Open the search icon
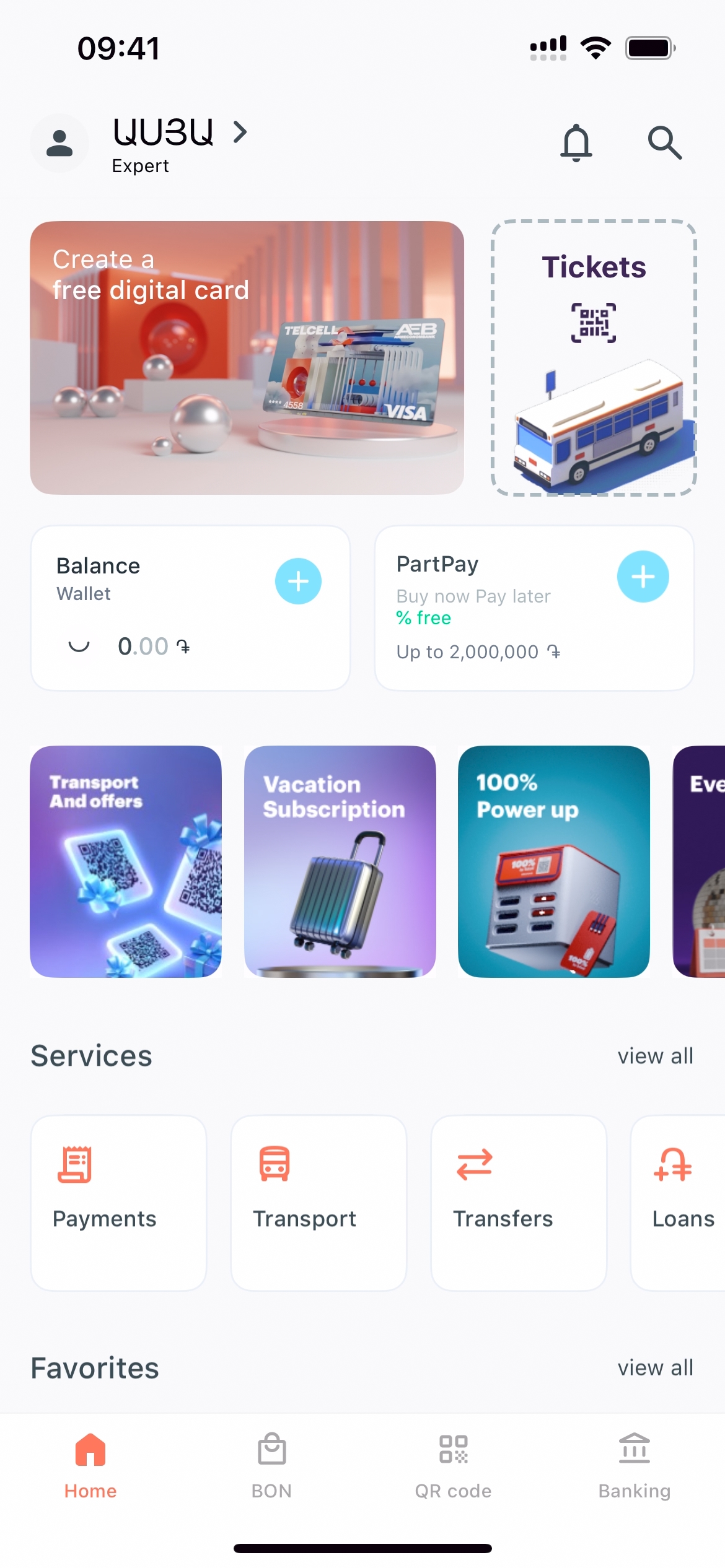The height and width of the screenshot is (1568, 725). [x=664, y=143]
